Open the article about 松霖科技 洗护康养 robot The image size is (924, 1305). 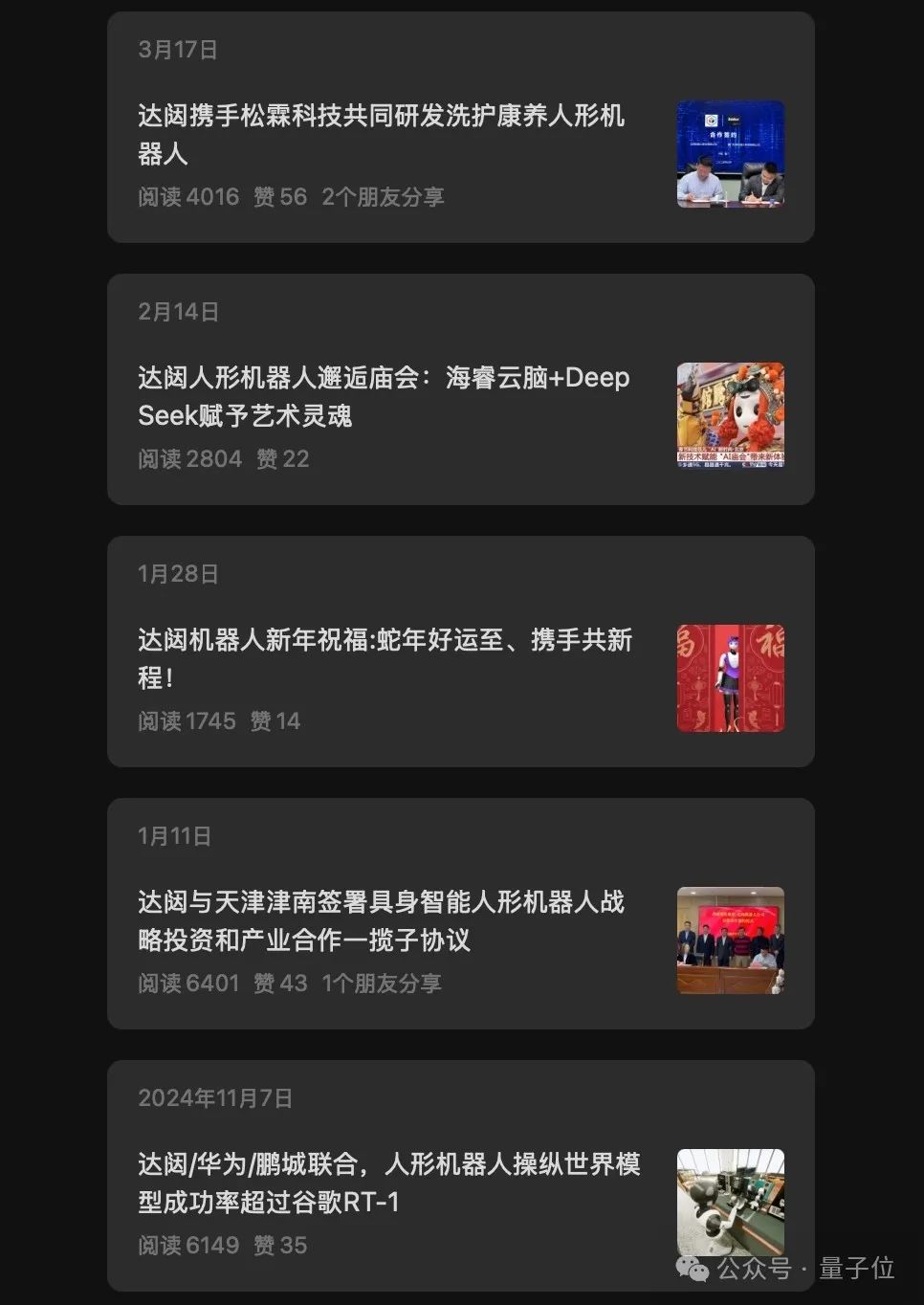click(x=381, y=134)
